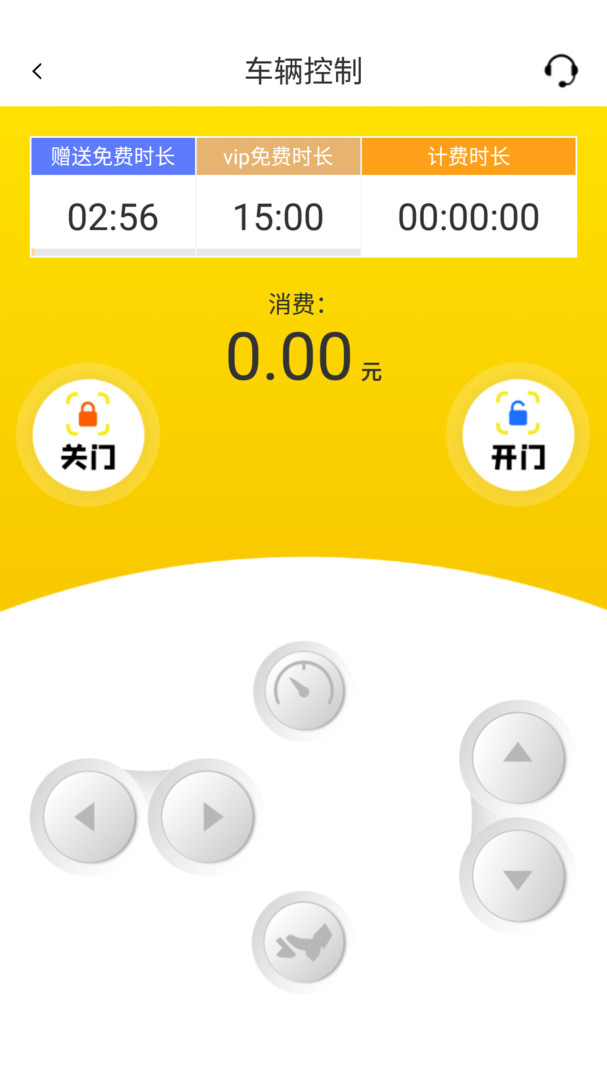Tap the 开门 unlock button
607x1080 pixels.
pos(517,435)
